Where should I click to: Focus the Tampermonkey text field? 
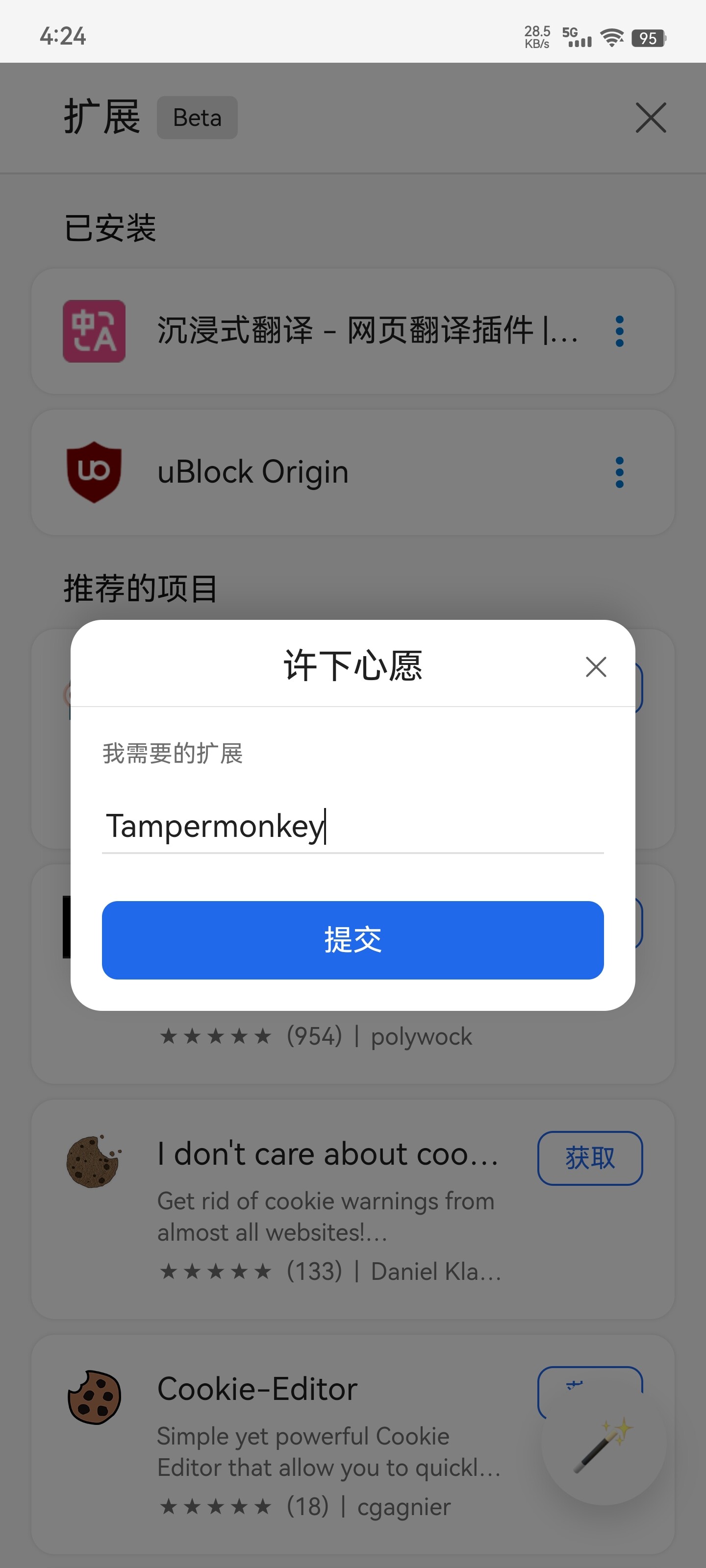coord(353,827)
